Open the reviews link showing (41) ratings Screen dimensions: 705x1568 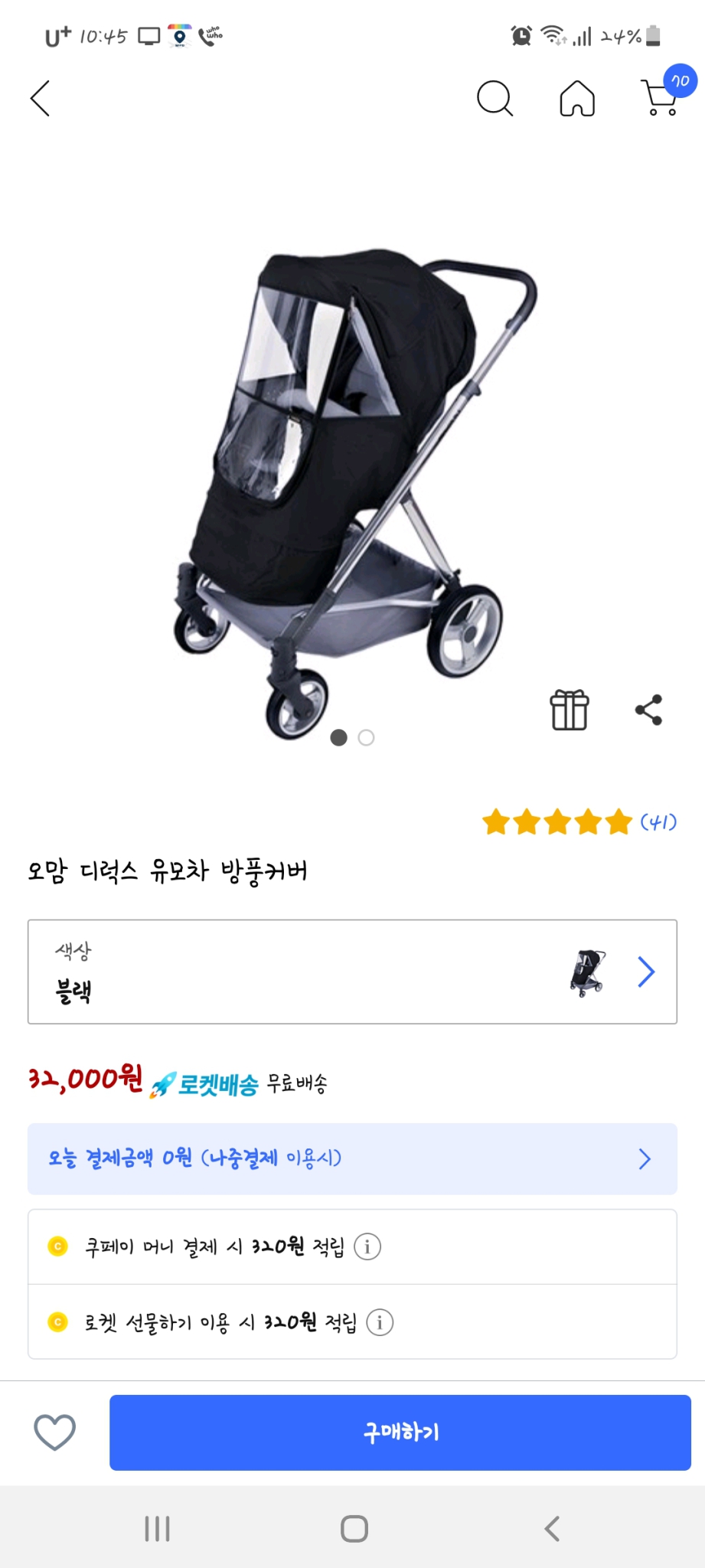(658, 821)
